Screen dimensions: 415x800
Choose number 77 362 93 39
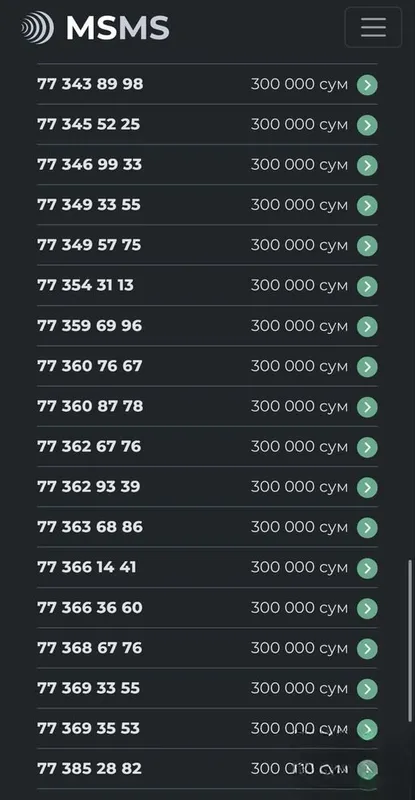coord(207,487)
